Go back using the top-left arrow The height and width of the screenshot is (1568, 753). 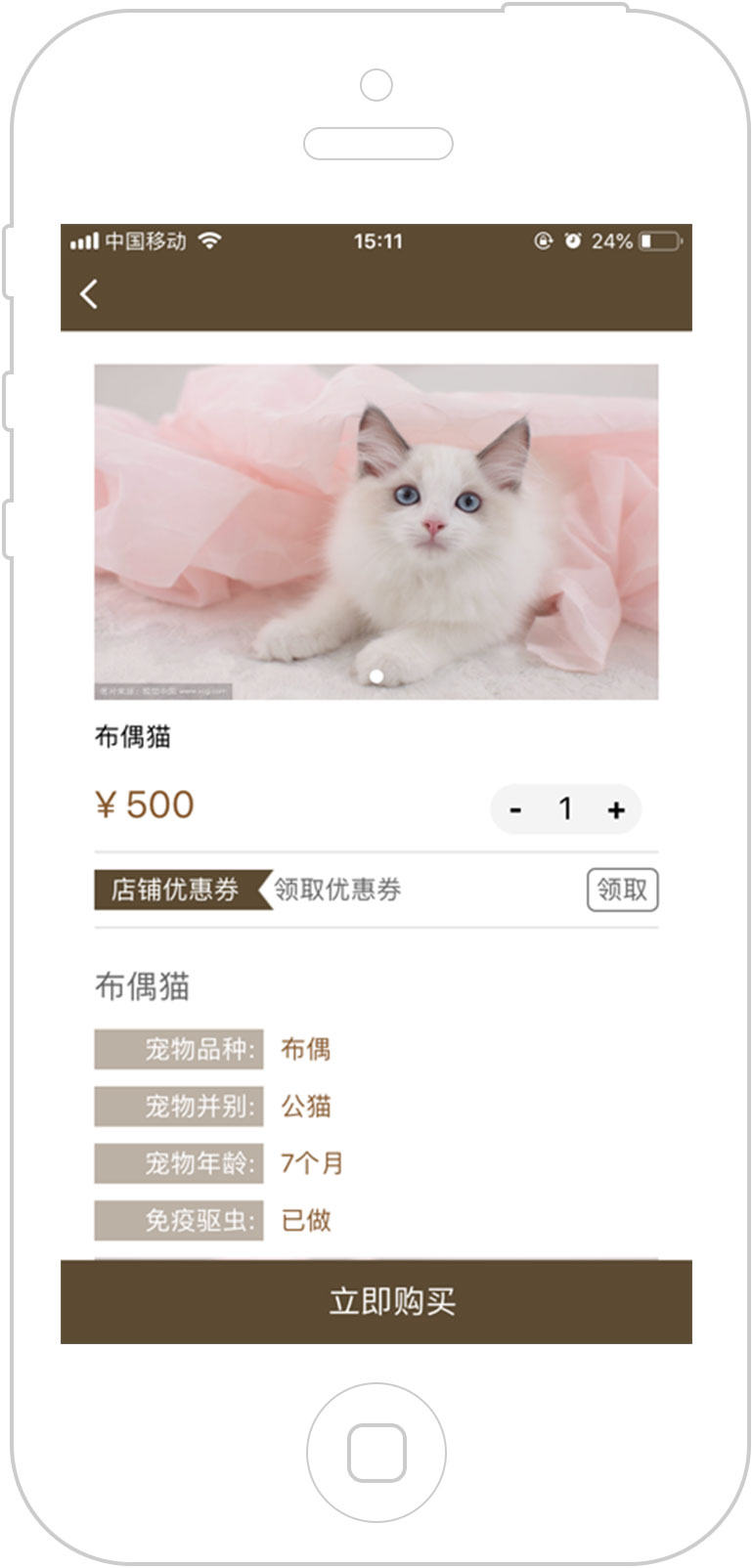coord(89,293)
